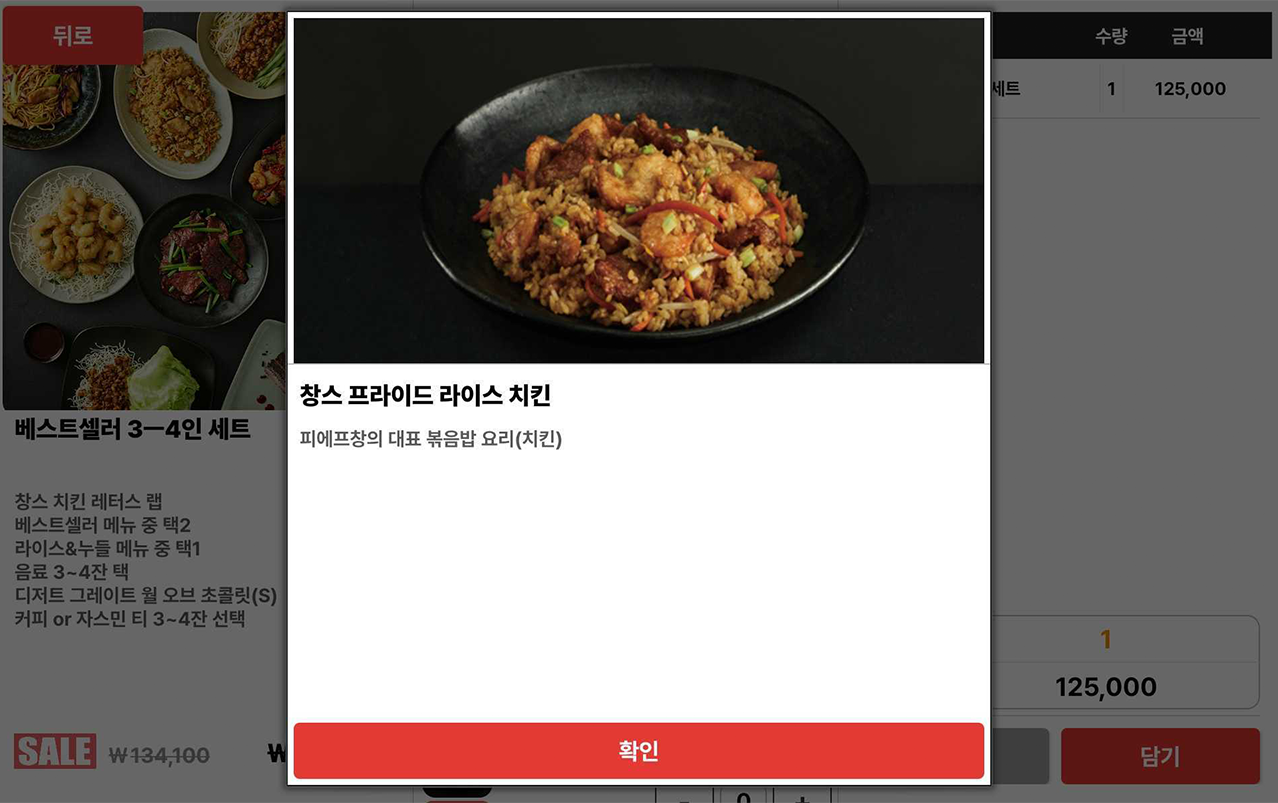Add the set to cart with 담기
The height and width of the screenshot is (803, 1278).
click(x=1159, y=756)
